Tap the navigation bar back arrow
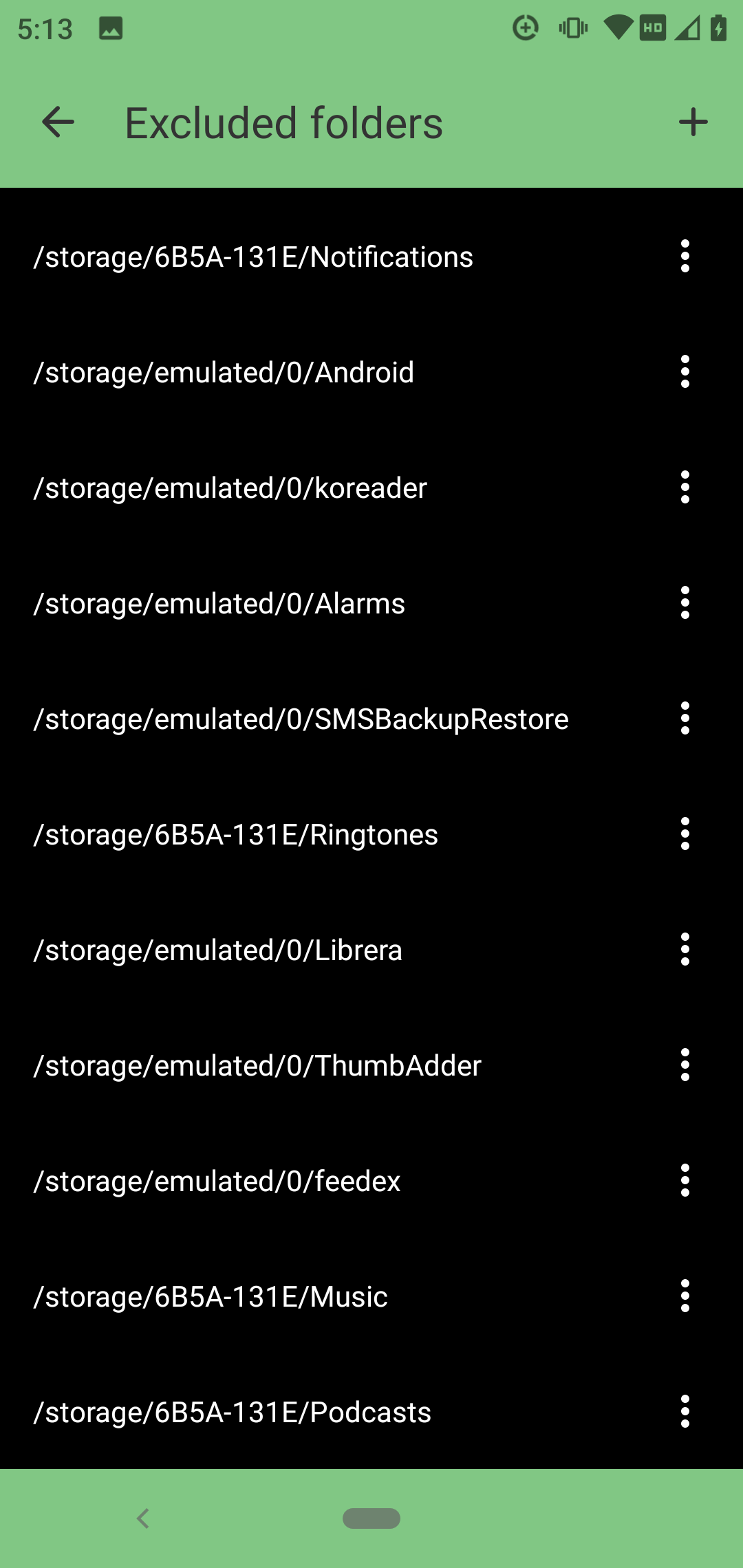The image size is (743, 1568). tap(143, 1518)
